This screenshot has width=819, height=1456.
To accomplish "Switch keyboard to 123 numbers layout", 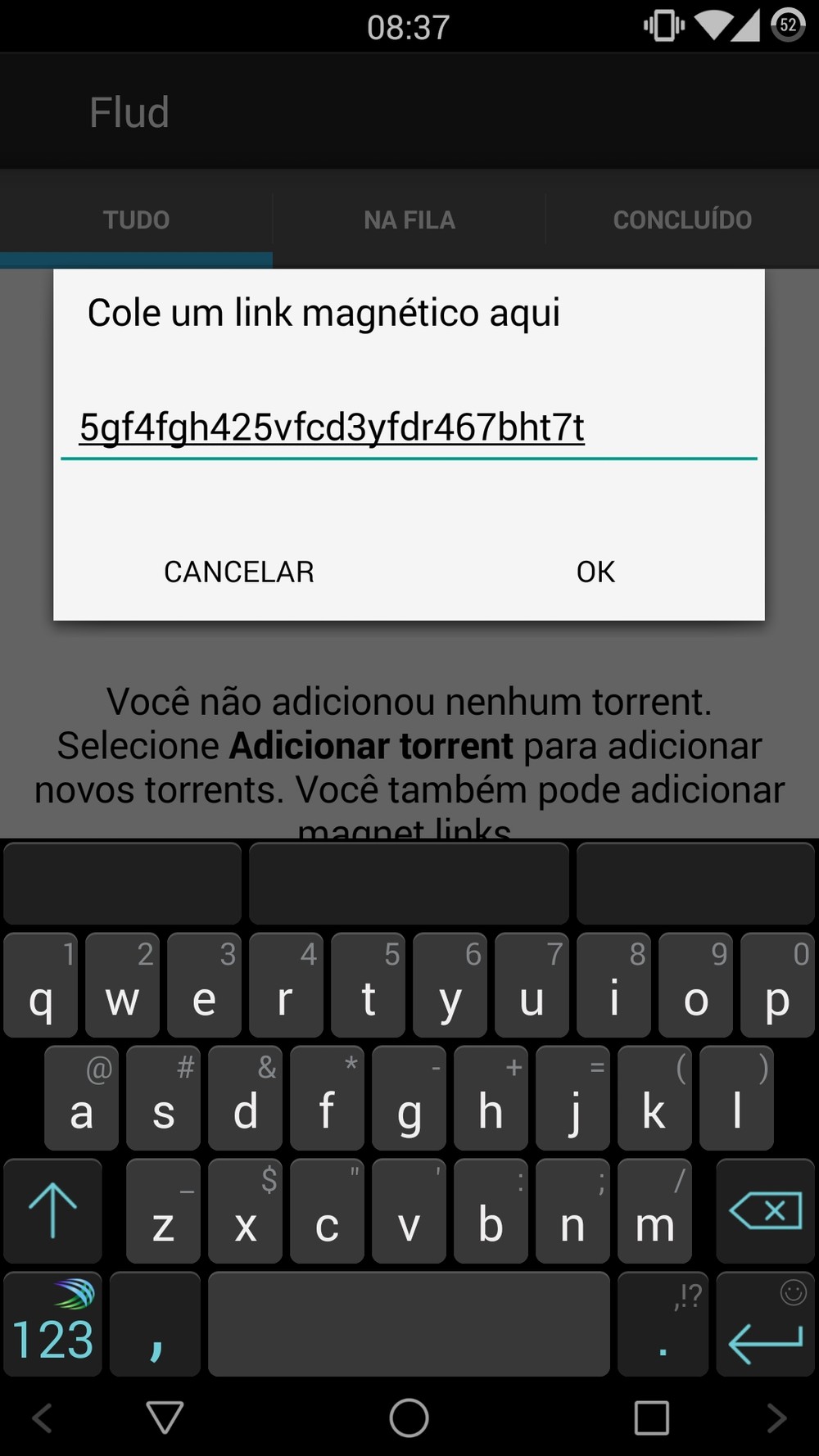I will (53, 1323).
